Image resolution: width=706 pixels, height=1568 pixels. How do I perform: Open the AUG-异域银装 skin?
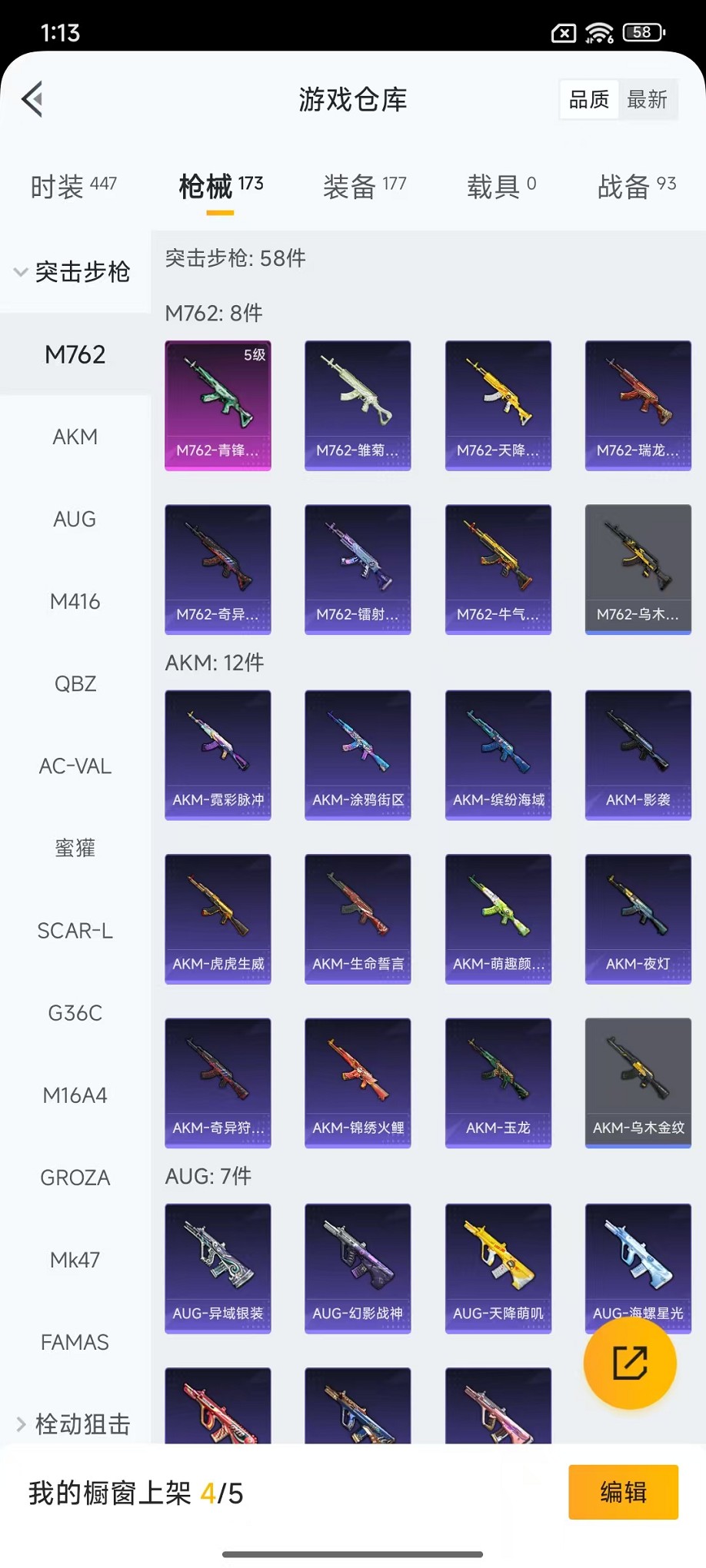(218, 1268)
